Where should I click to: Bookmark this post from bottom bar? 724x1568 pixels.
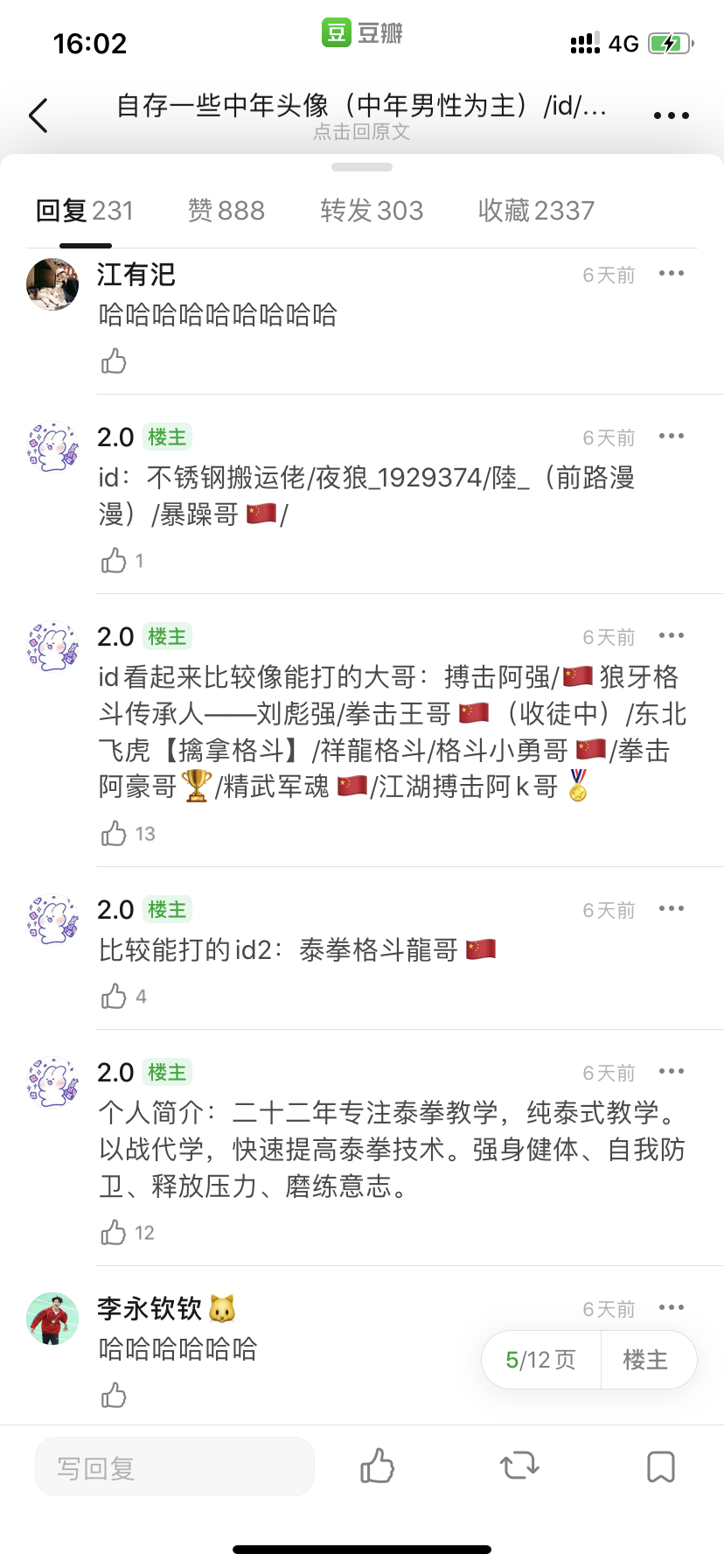point(661,1466)
